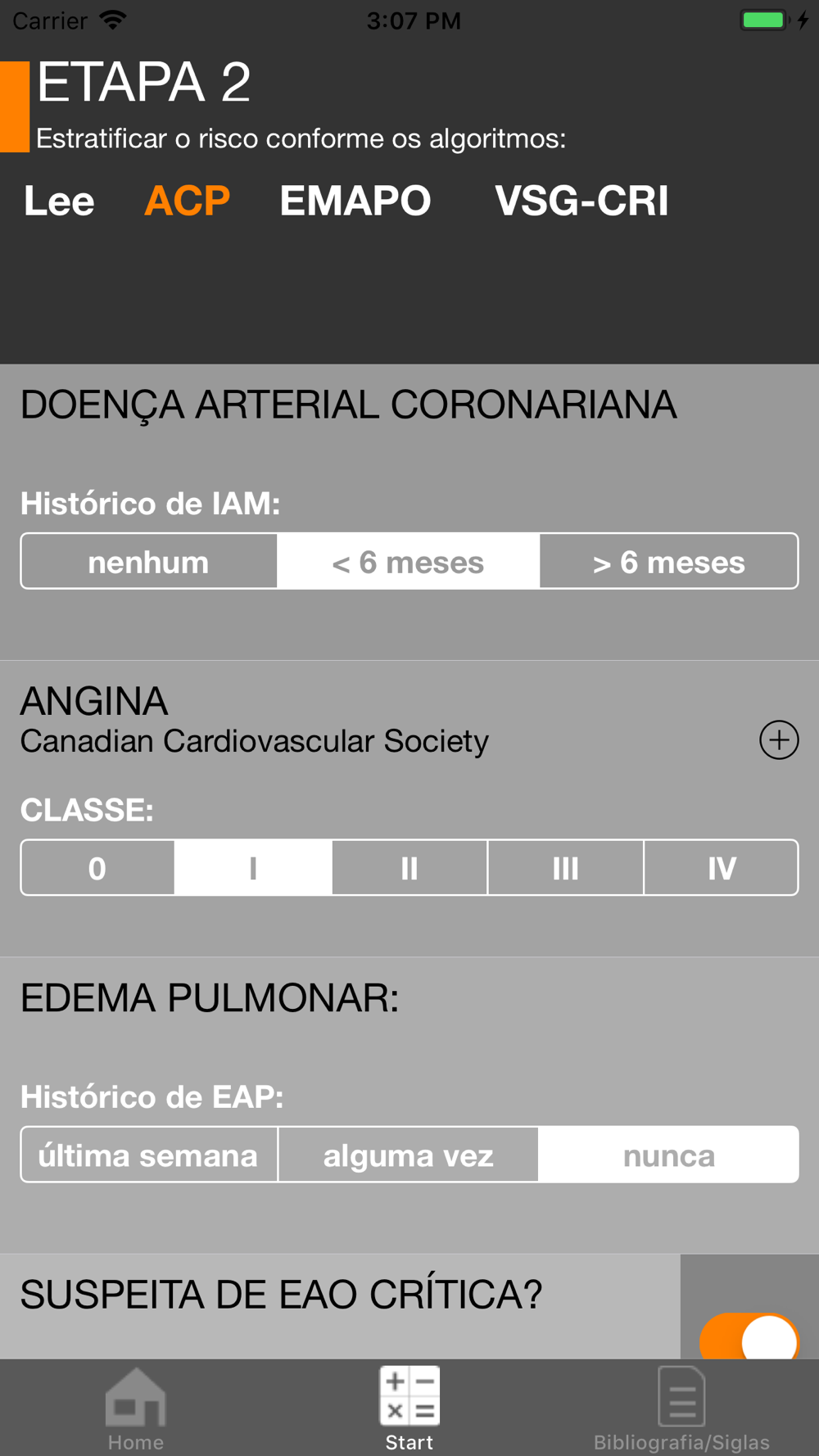Image resolution: width=819 pixels, height=1456 pixels.
Task: Set angina class to 0
Action: pyautogui.click(x=97, y=868)
